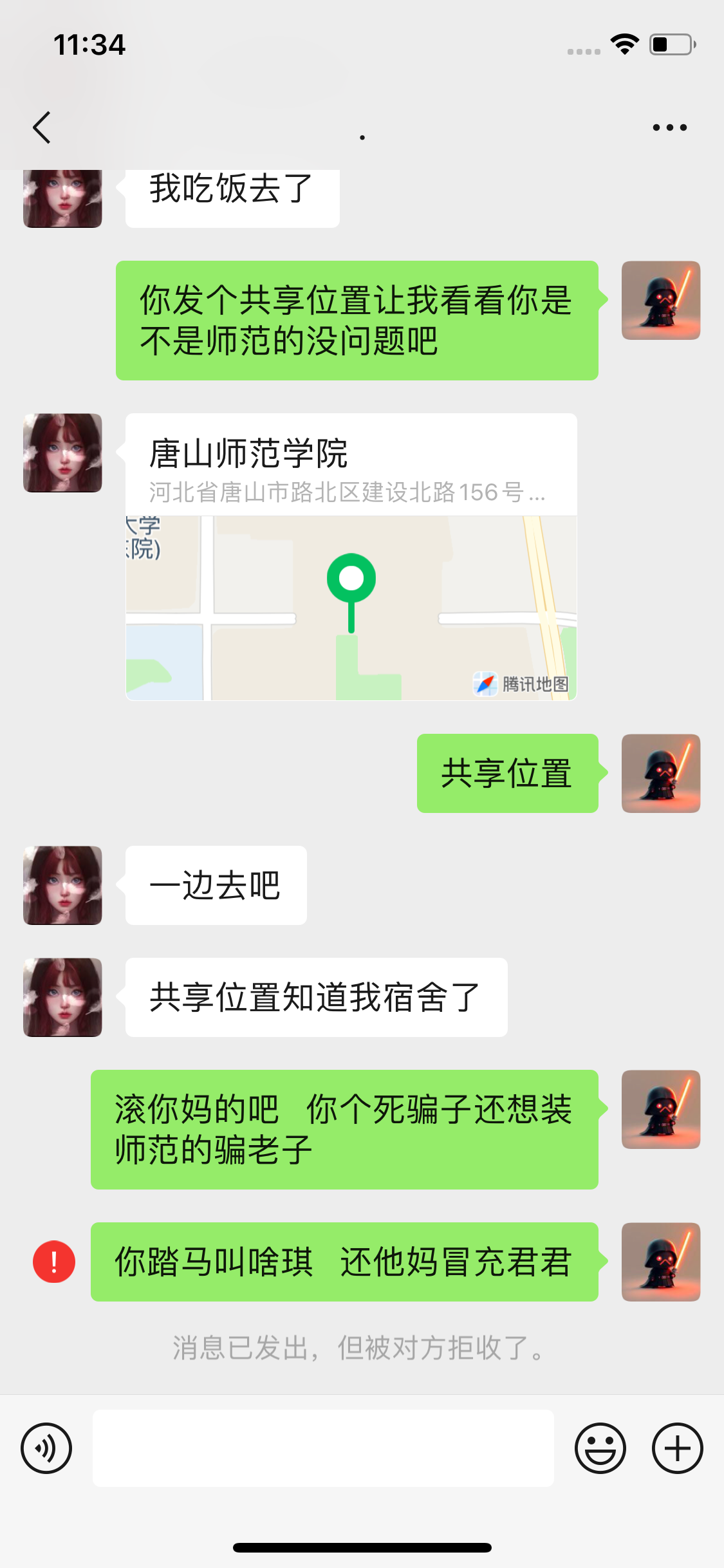
Task: Retry the rejected message via red alert icon
Action: 53,1260
